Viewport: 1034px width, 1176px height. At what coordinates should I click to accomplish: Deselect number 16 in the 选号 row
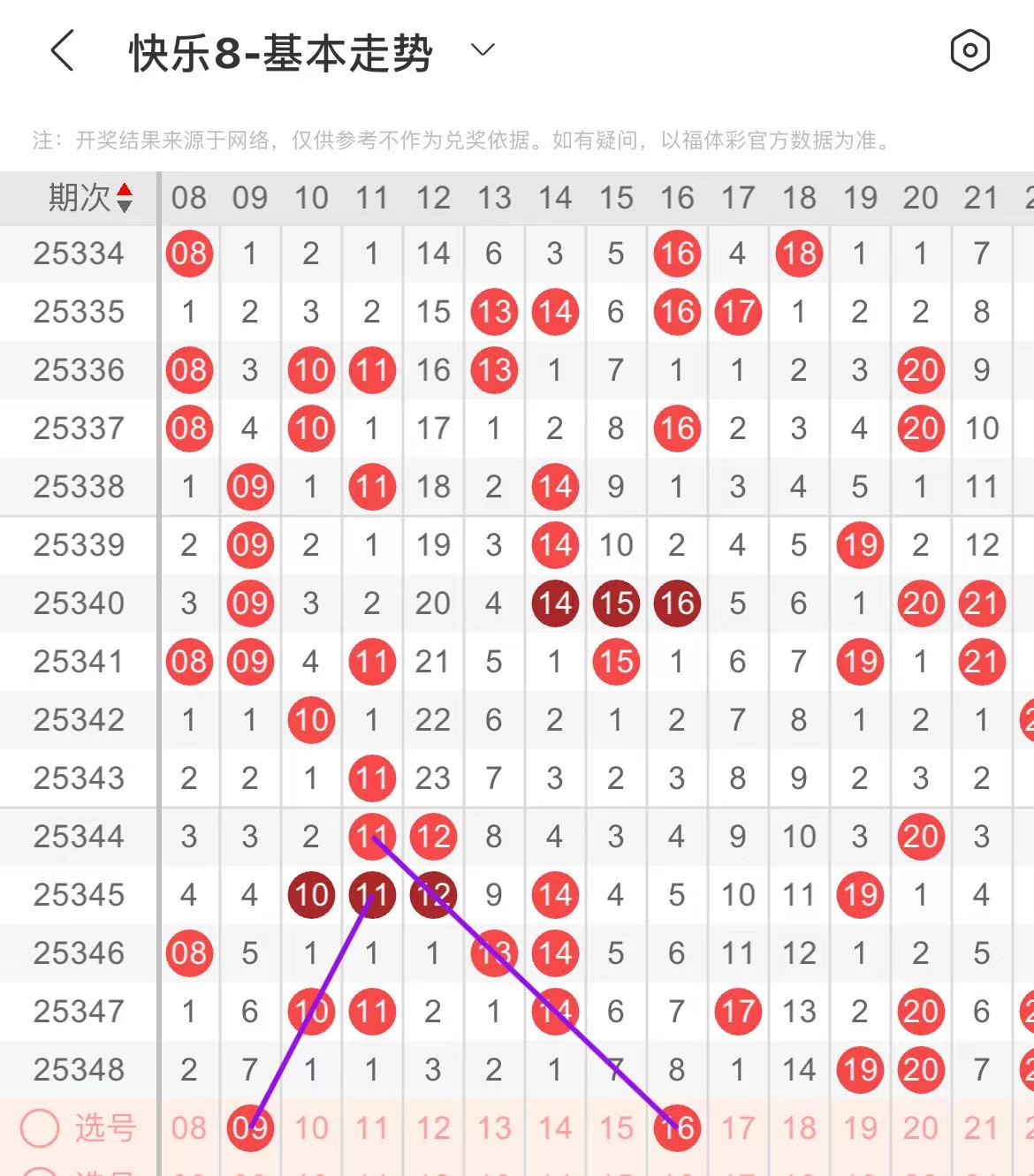coord(677,1128)
